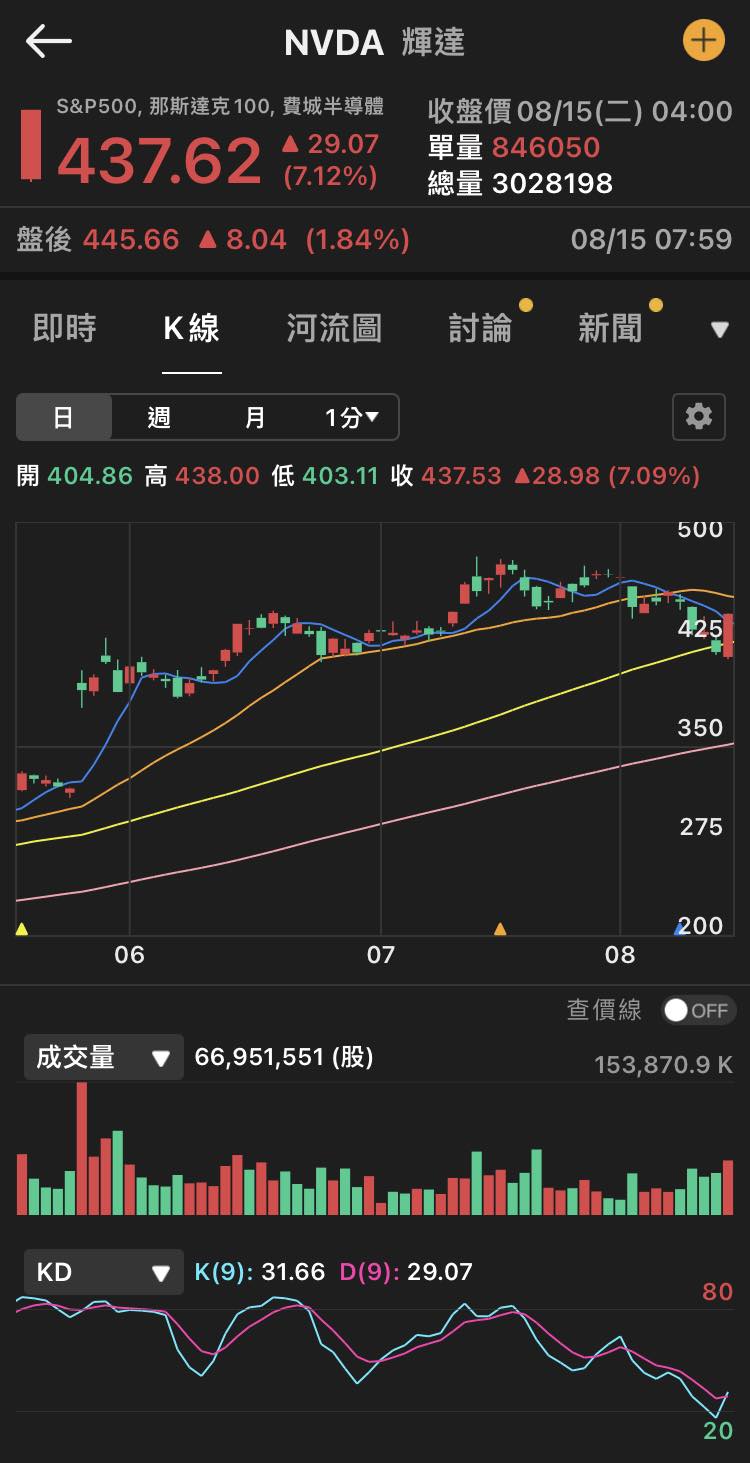Switch chart to 週 interval
Viewport: 750px width, 1463px height.
tap(159, 417)
